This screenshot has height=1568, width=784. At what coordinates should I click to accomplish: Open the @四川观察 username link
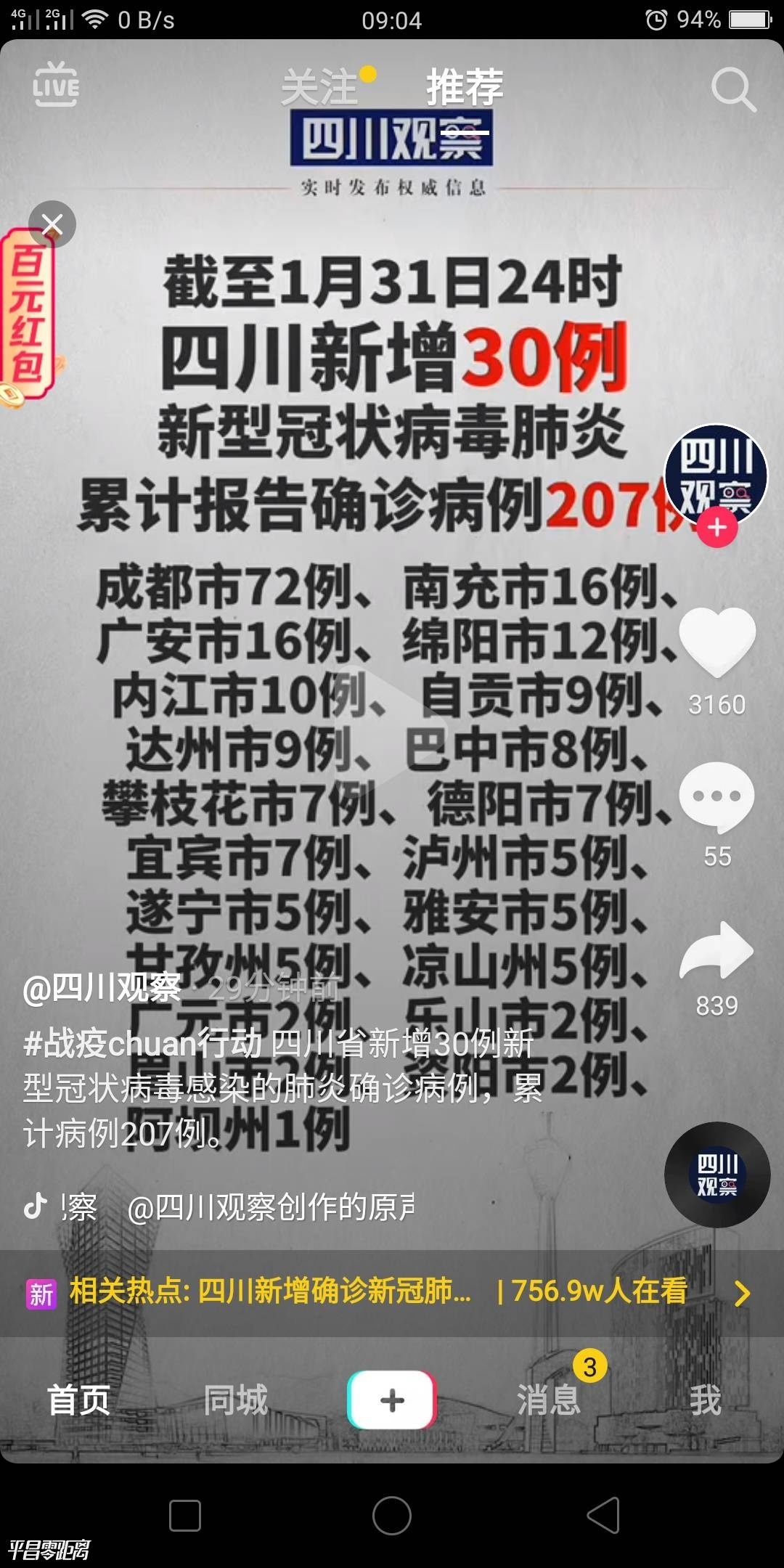[102, 988]
